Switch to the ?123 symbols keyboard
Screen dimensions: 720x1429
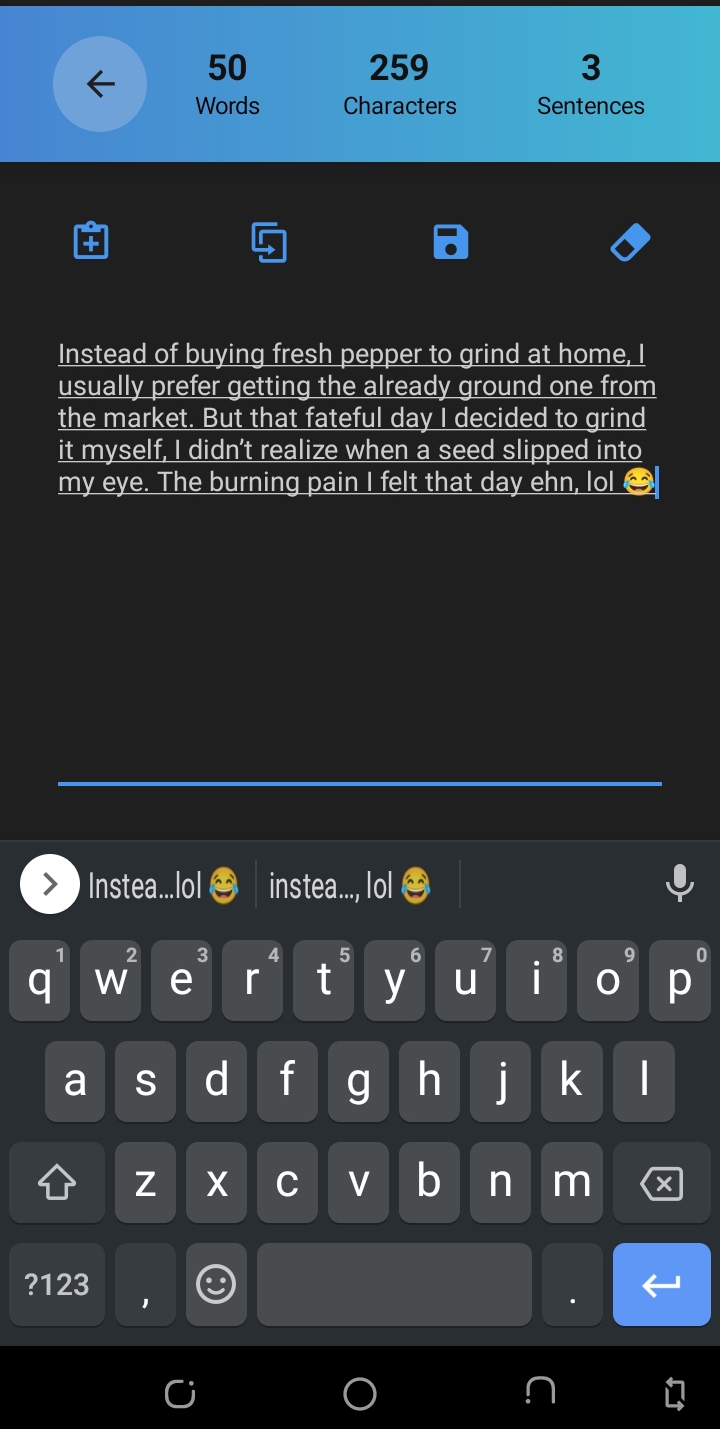point(57,1284)
